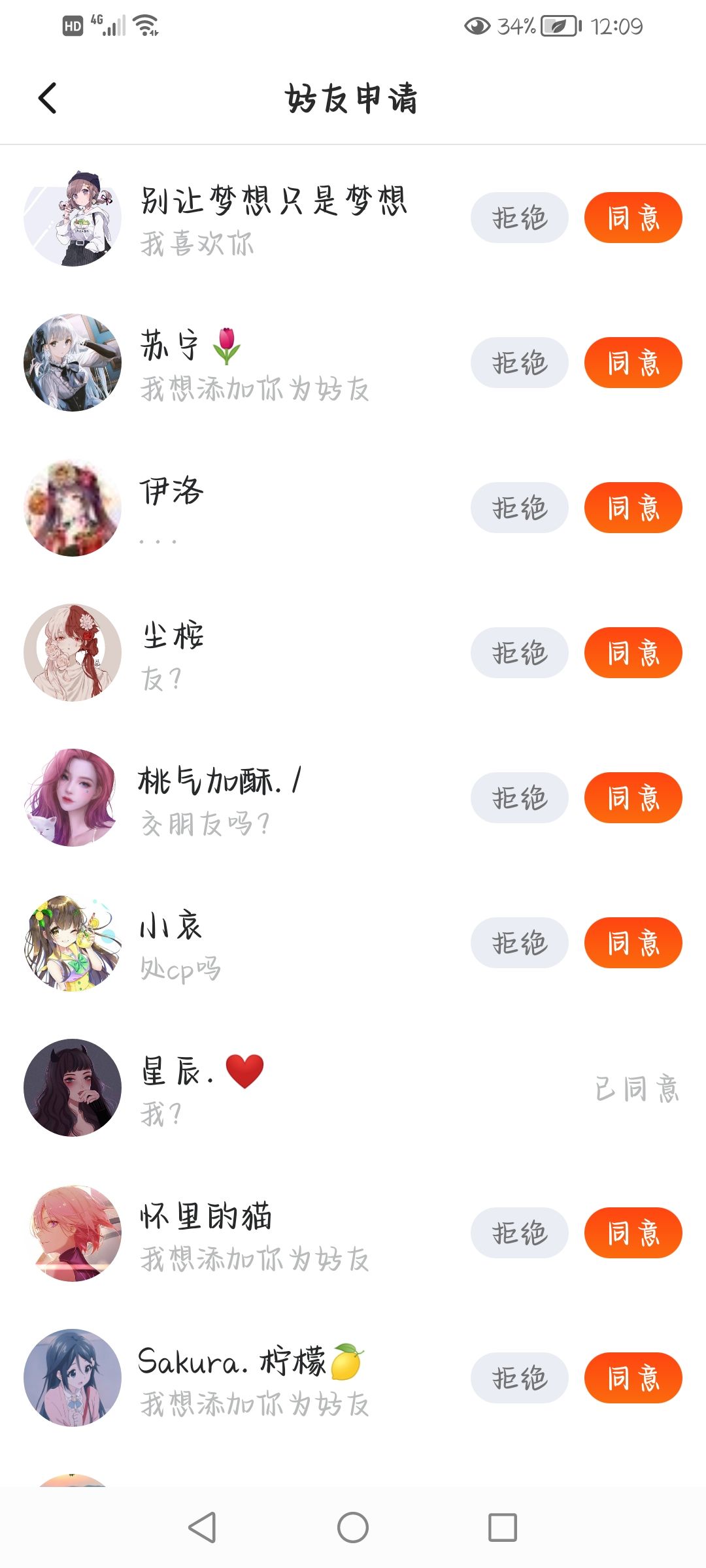Decline 苏兮's friend request
Screen dimensions: 706x1568
click(519, 363)
